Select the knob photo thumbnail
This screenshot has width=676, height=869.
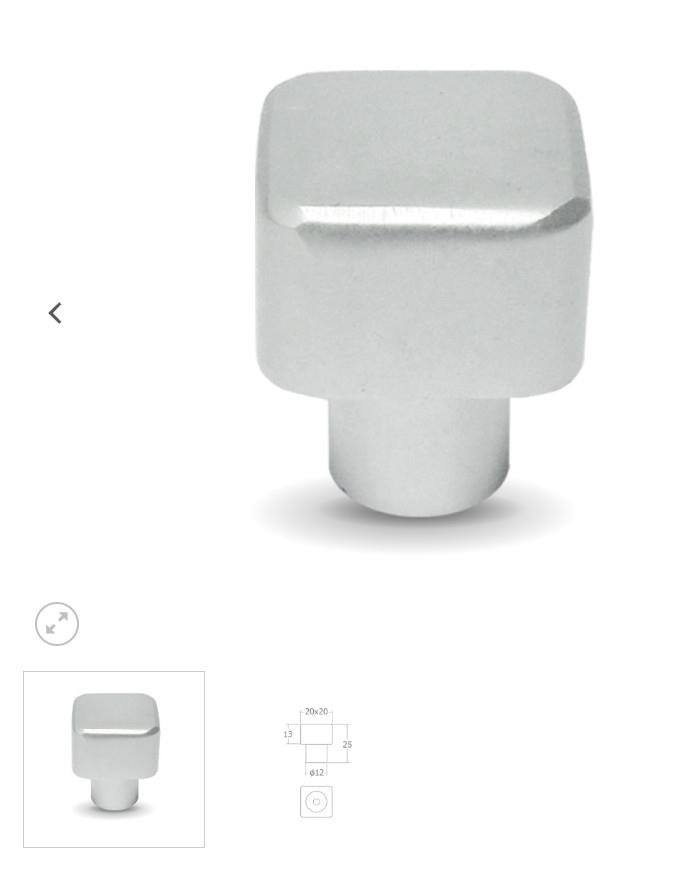click(x=114, y=759)
